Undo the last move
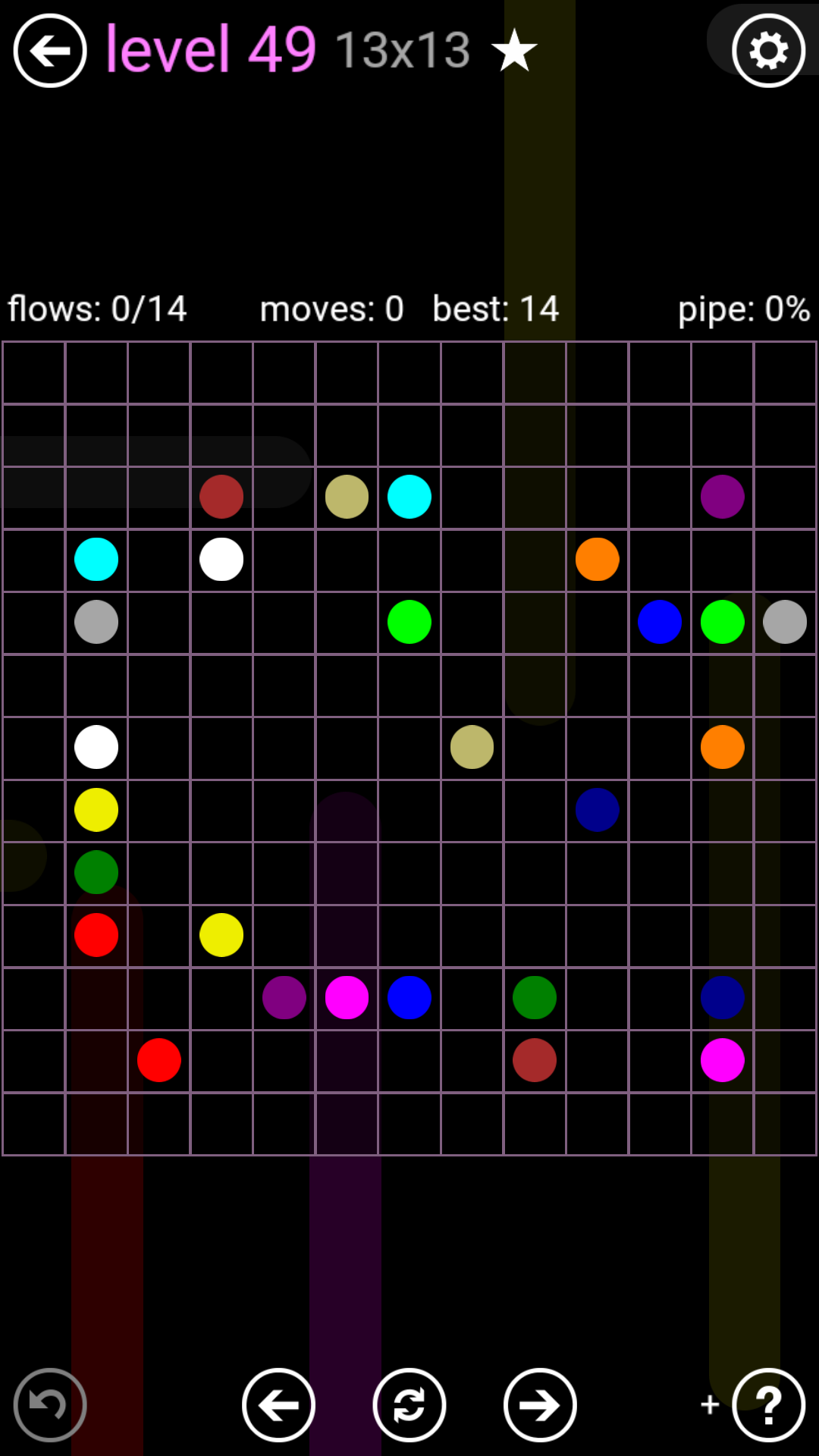Viewport: 819px width, 1456px height. click(x=50, y=1404)
